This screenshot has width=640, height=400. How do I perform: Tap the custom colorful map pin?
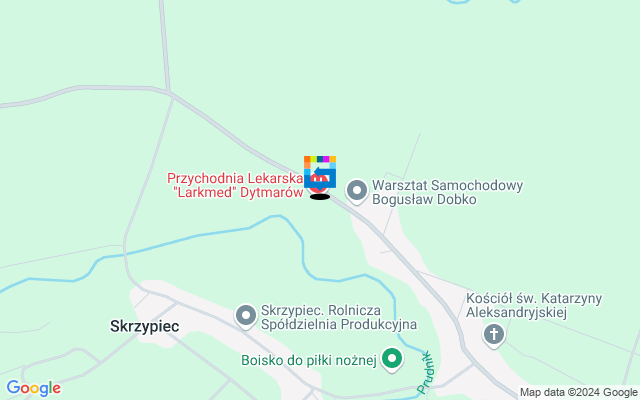319,168
